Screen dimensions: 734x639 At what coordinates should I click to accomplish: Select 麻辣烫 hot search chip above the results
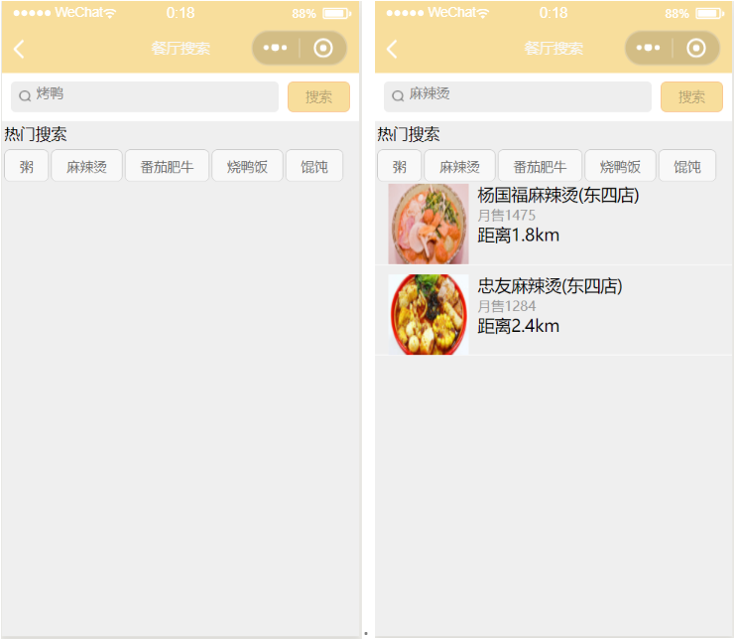tap(460, 166)
